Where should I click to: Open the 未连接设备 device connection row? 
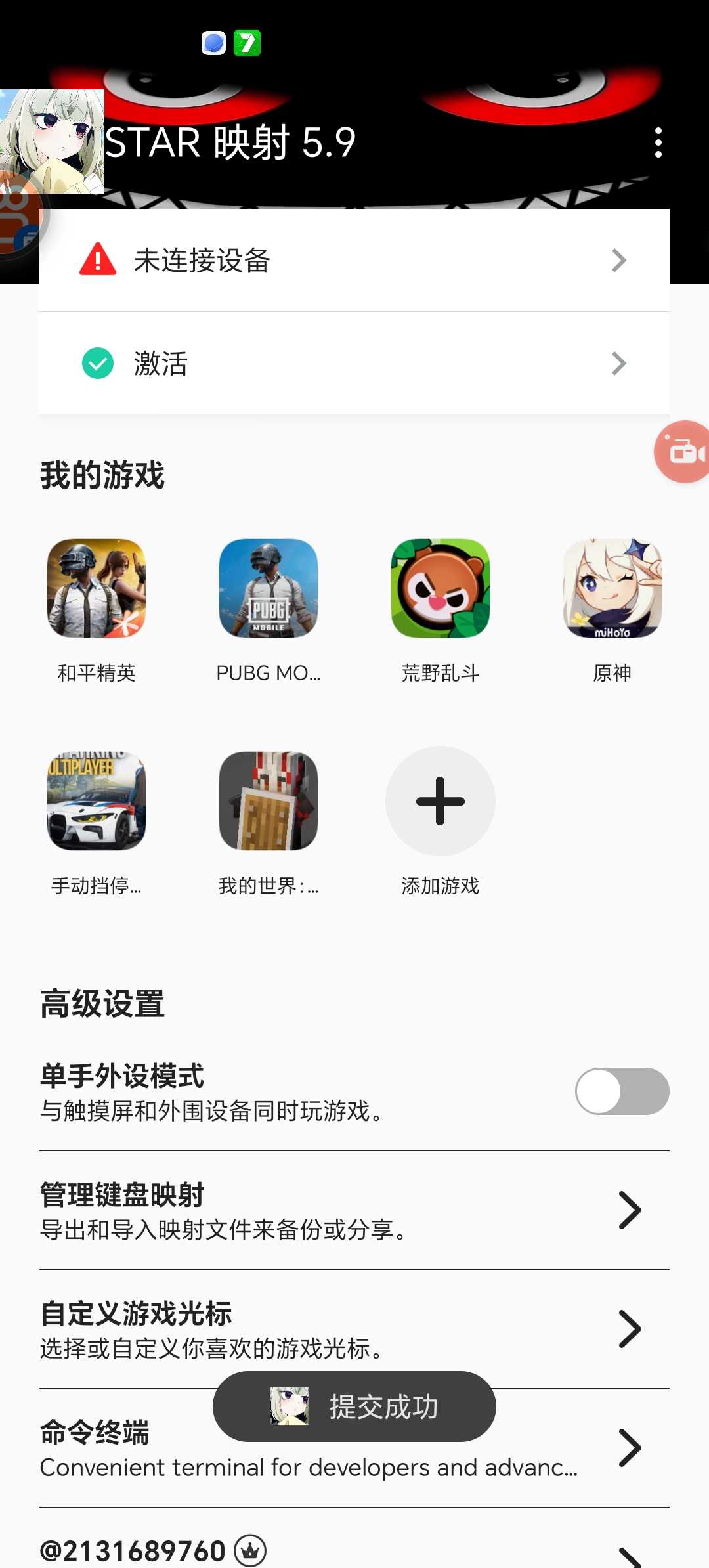(354, 261)
